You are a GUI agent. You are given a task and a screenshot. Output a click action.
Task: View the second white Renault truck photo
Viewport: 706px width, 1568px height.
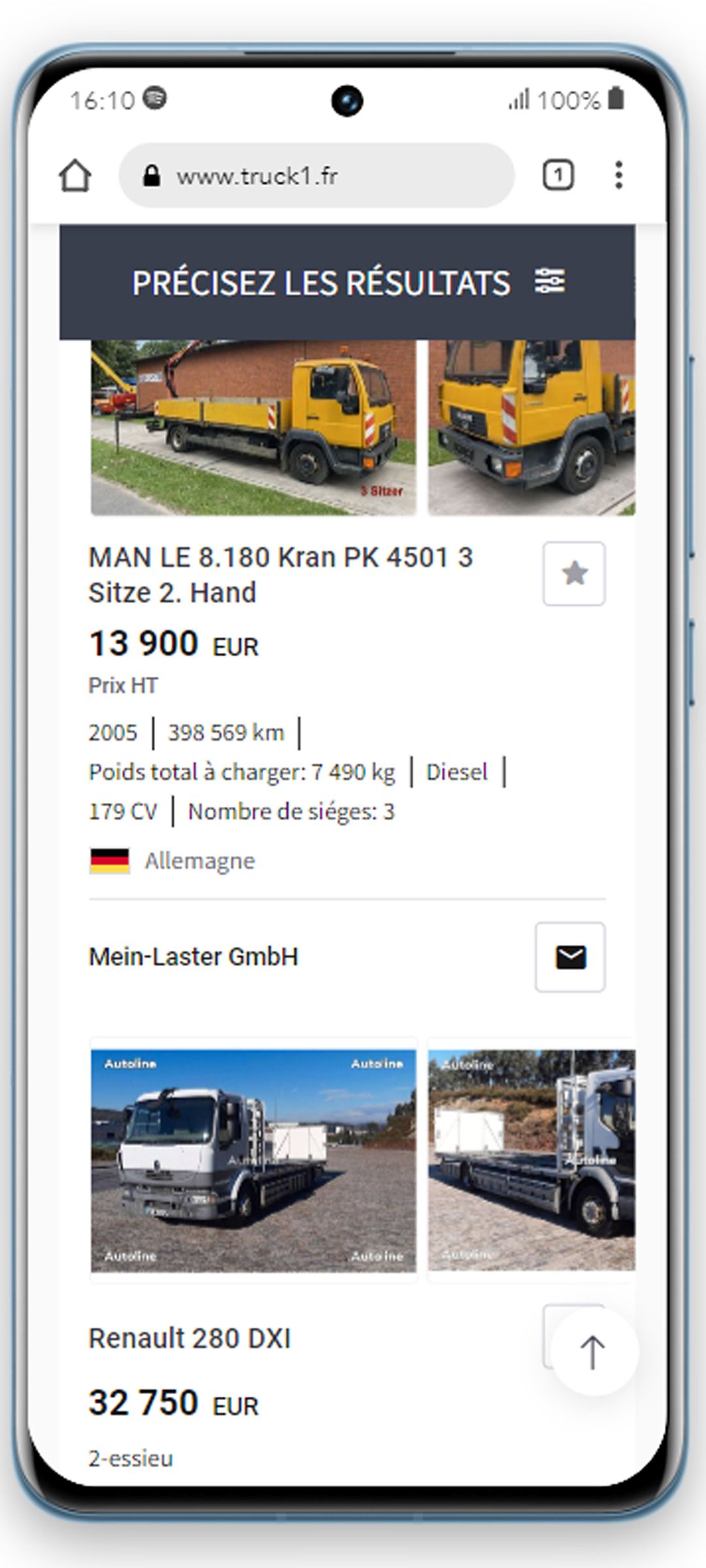(531, 1160)
